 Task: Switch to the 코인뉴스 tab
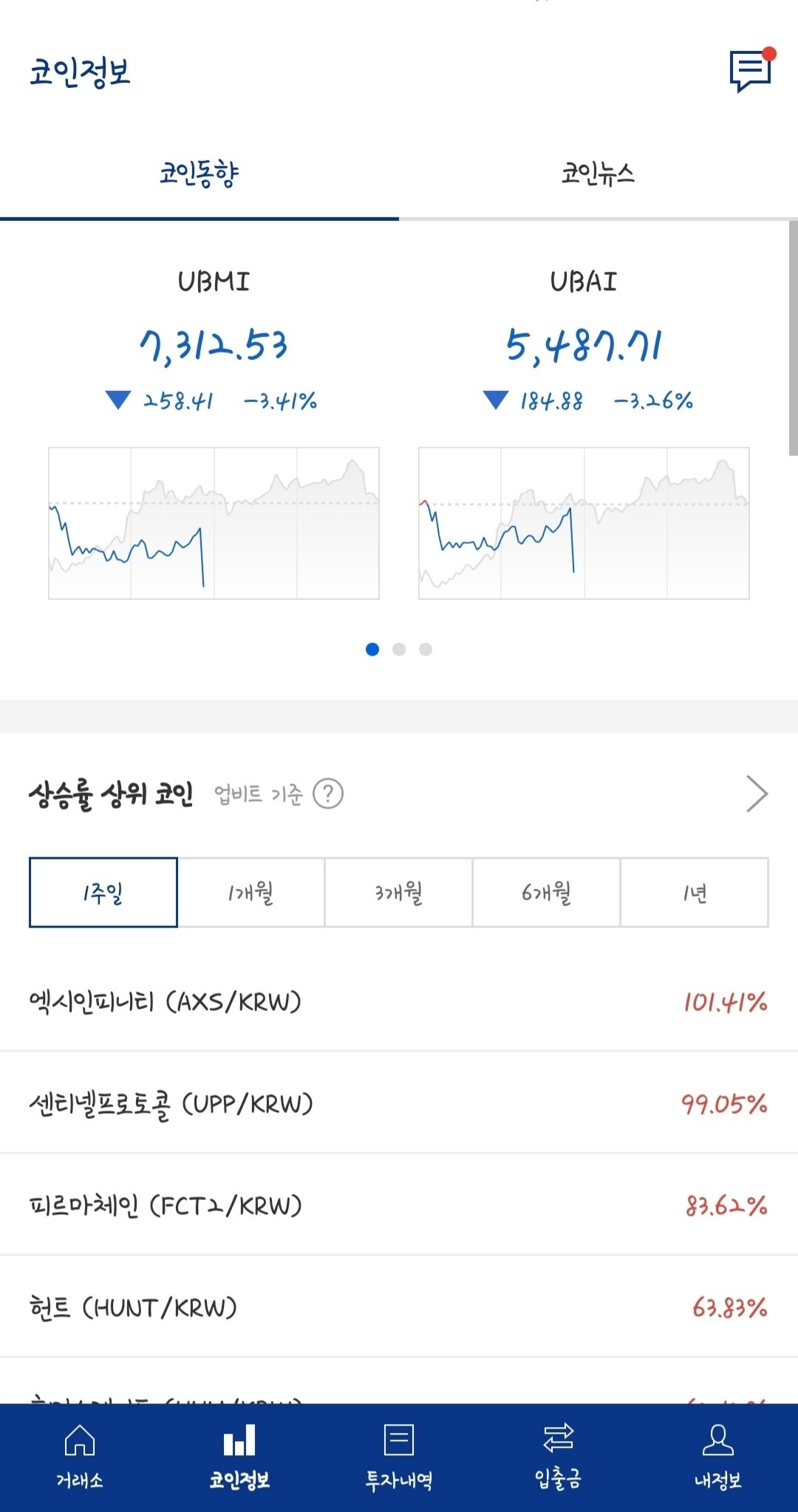click(598, 175)
